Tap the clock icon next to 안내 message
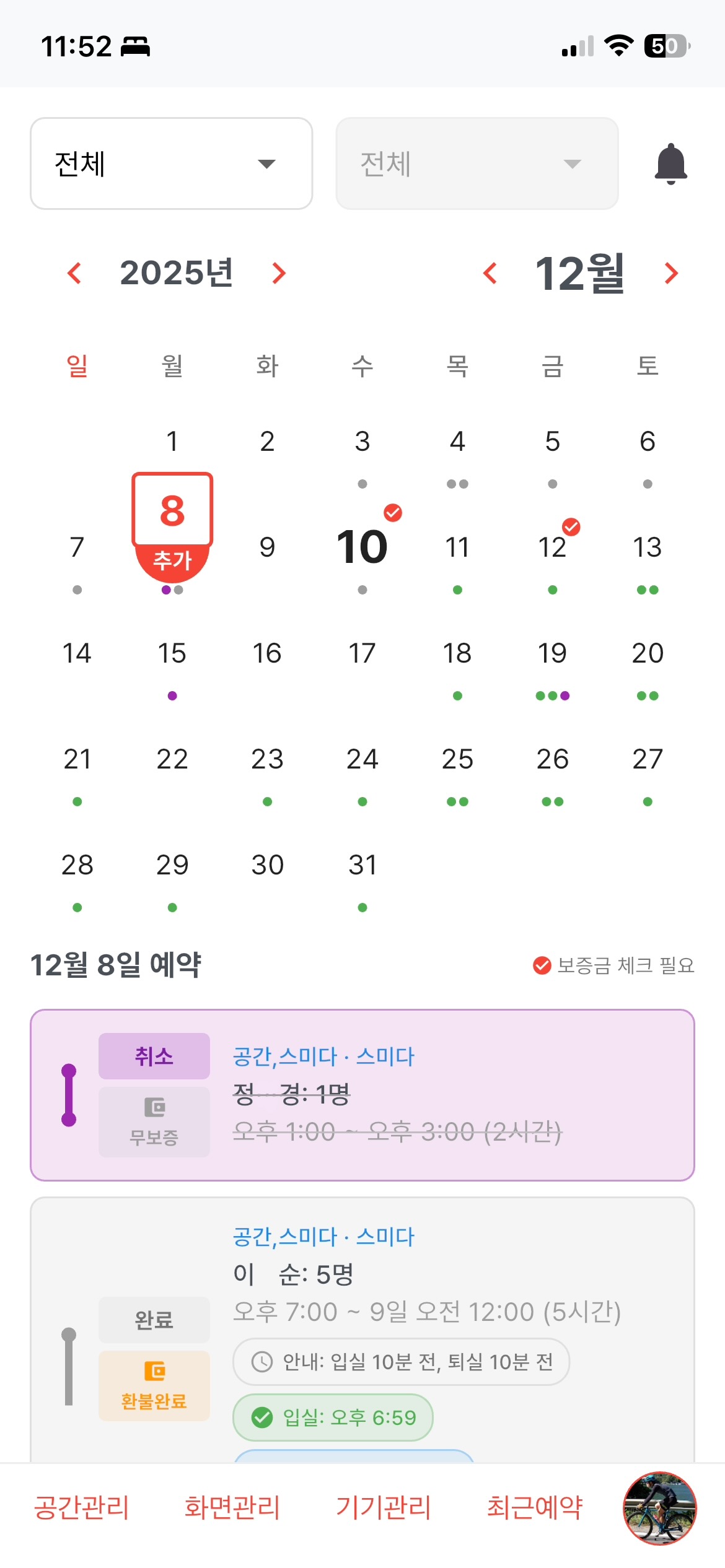 click(263, 1362)
